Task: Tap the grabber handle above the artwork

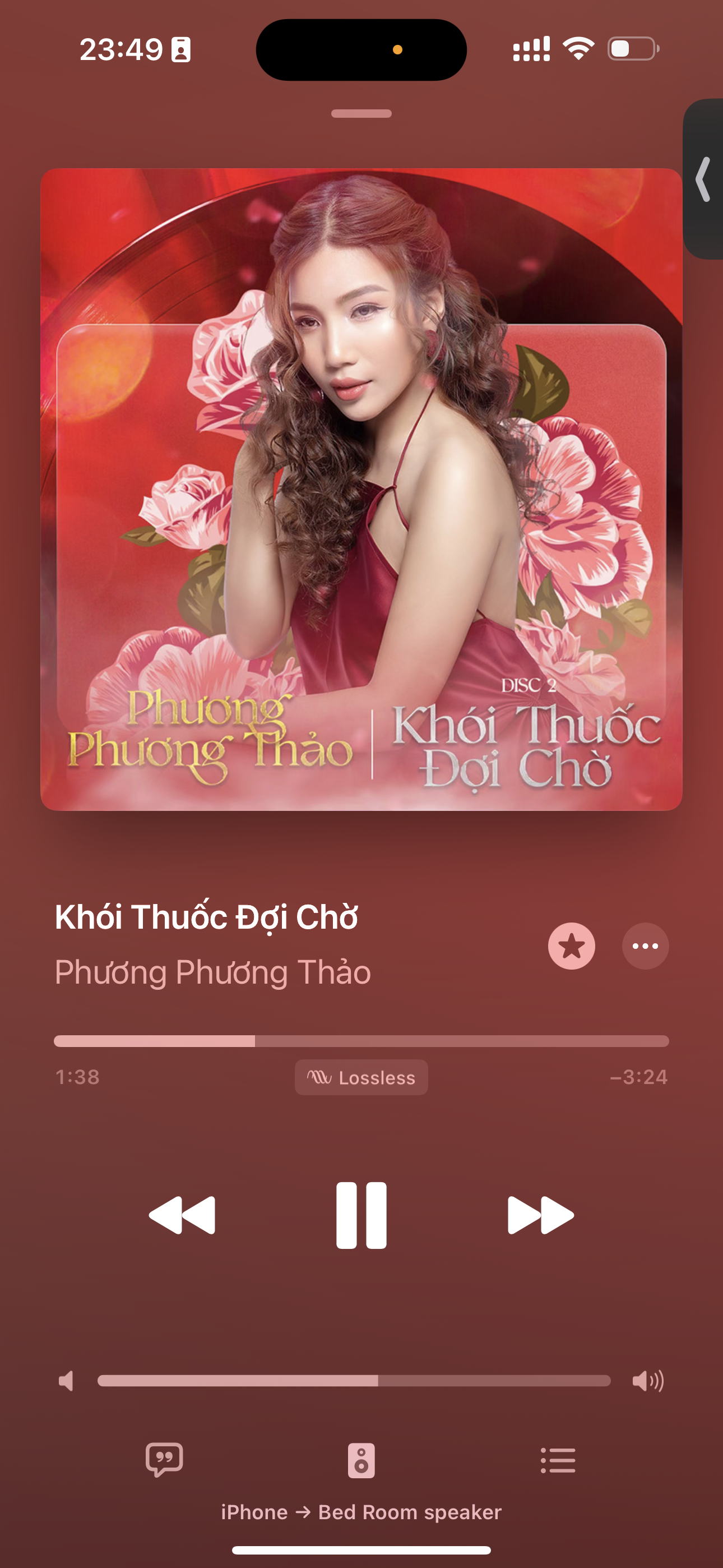Action: tap(361, 114)
